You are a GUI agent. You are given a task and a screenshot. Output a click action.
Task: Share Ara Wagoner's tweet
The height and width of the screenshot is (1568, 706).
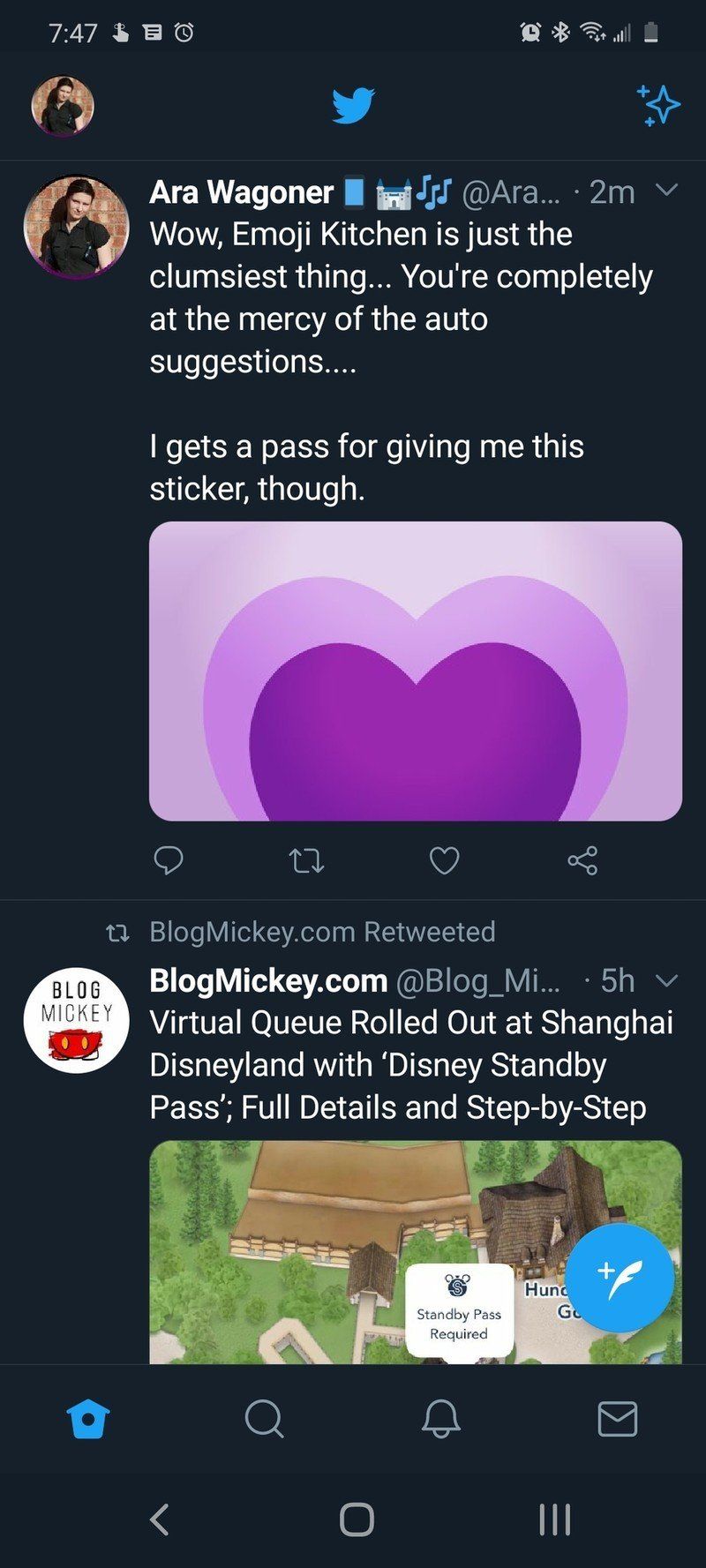point(582,859)
